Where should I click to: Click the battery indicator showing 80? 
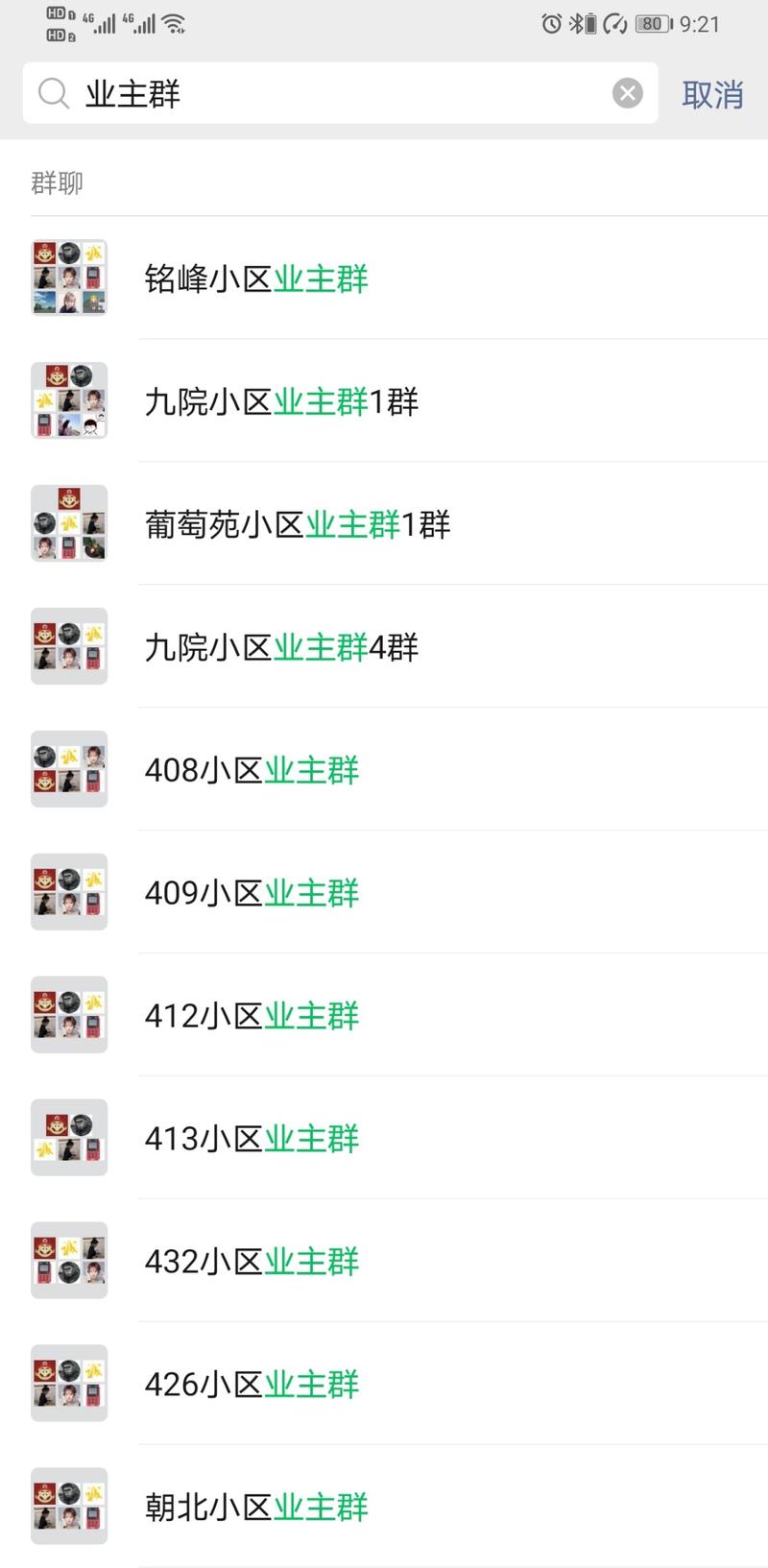tap(650, 24)
